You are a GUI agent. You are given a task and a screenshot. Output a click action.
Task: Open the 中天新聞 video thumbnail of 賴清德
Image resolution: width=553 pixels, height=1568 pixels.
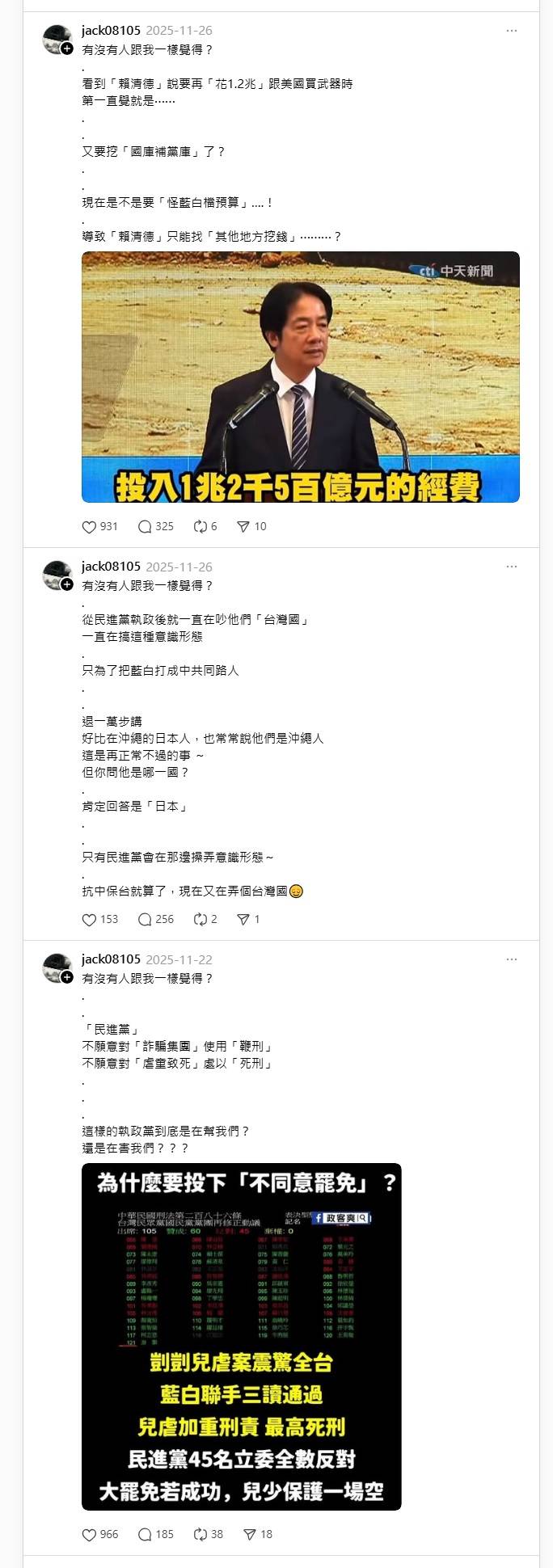pyautogui.click(x=300, y=377)
